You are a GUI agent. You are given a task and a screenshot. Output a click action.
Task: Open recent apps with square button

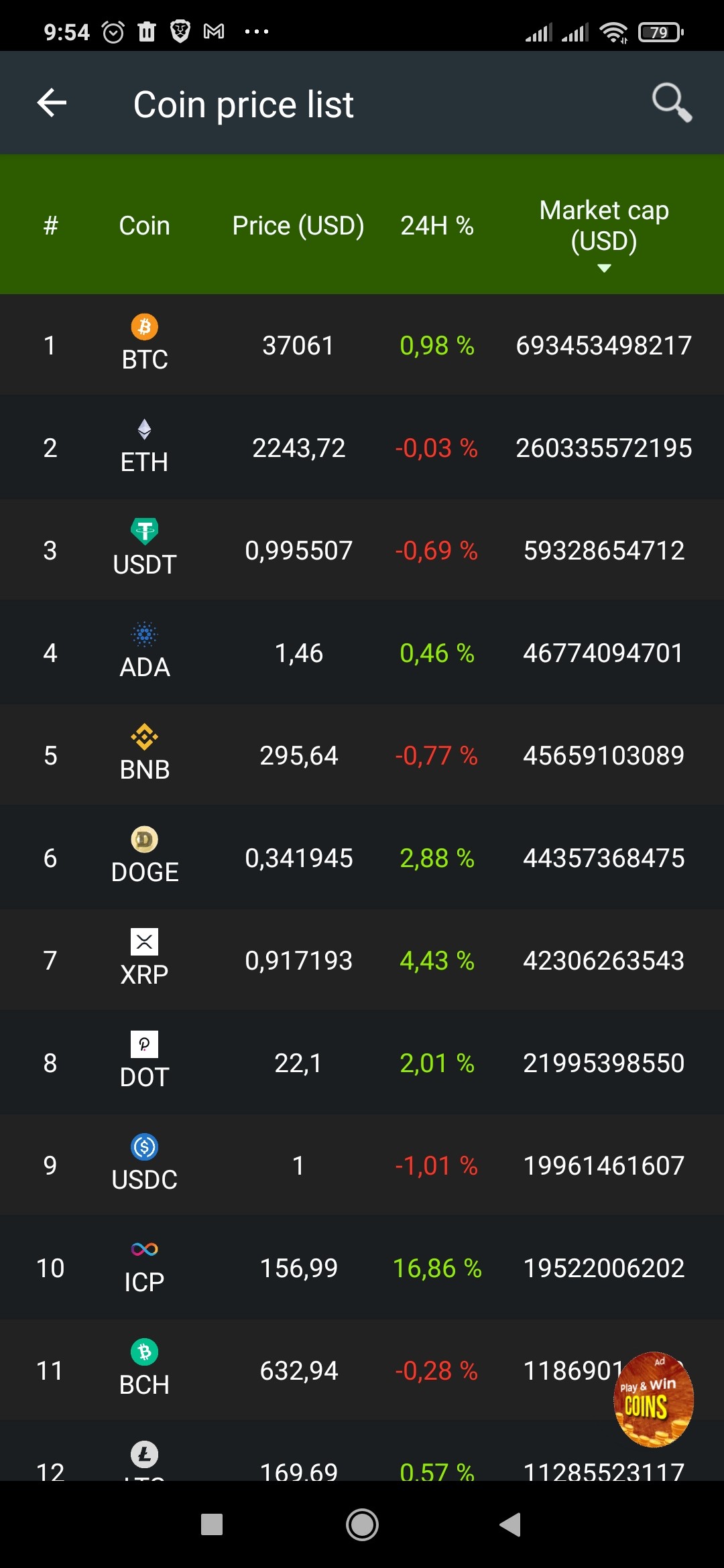(x=212, y=1524)
